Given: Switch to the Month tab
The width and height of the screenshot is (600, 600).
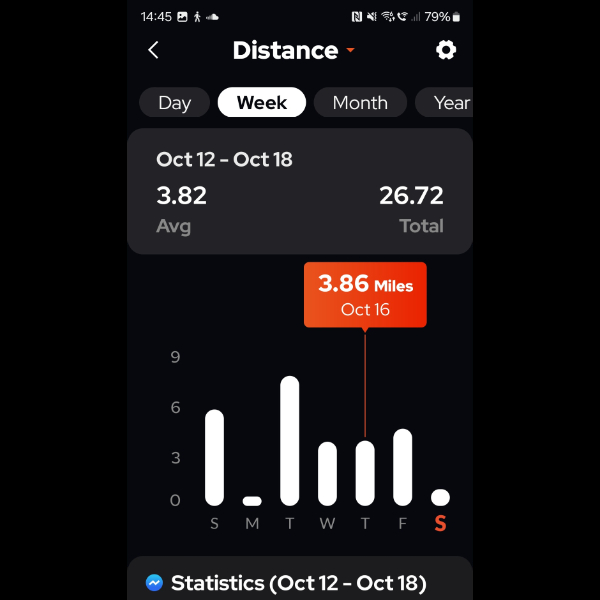Looking at the screenshot, I should tap(360, 102).
